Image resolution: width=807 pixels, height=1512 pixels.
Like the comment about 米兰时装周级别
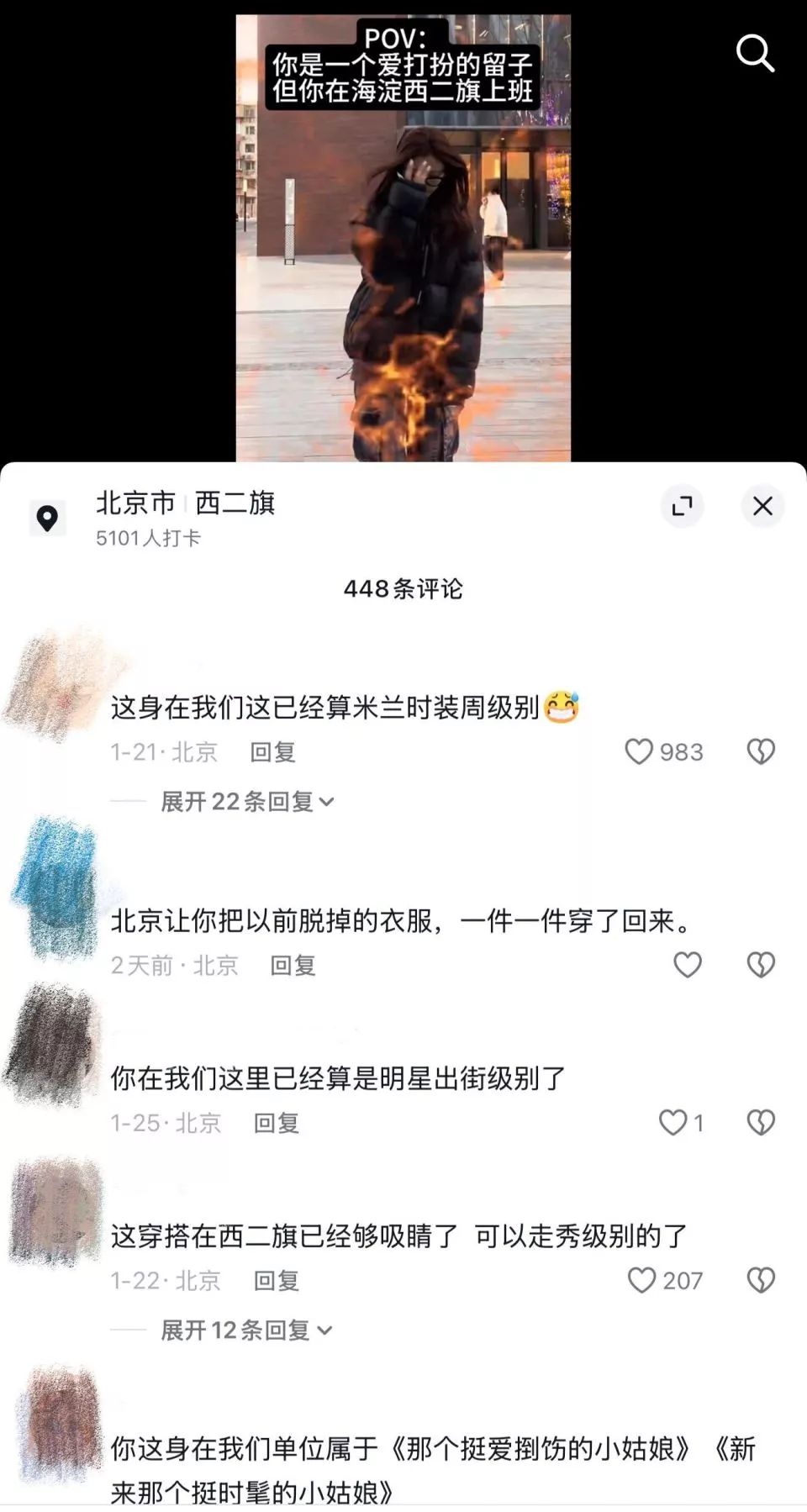pos(639,751)
